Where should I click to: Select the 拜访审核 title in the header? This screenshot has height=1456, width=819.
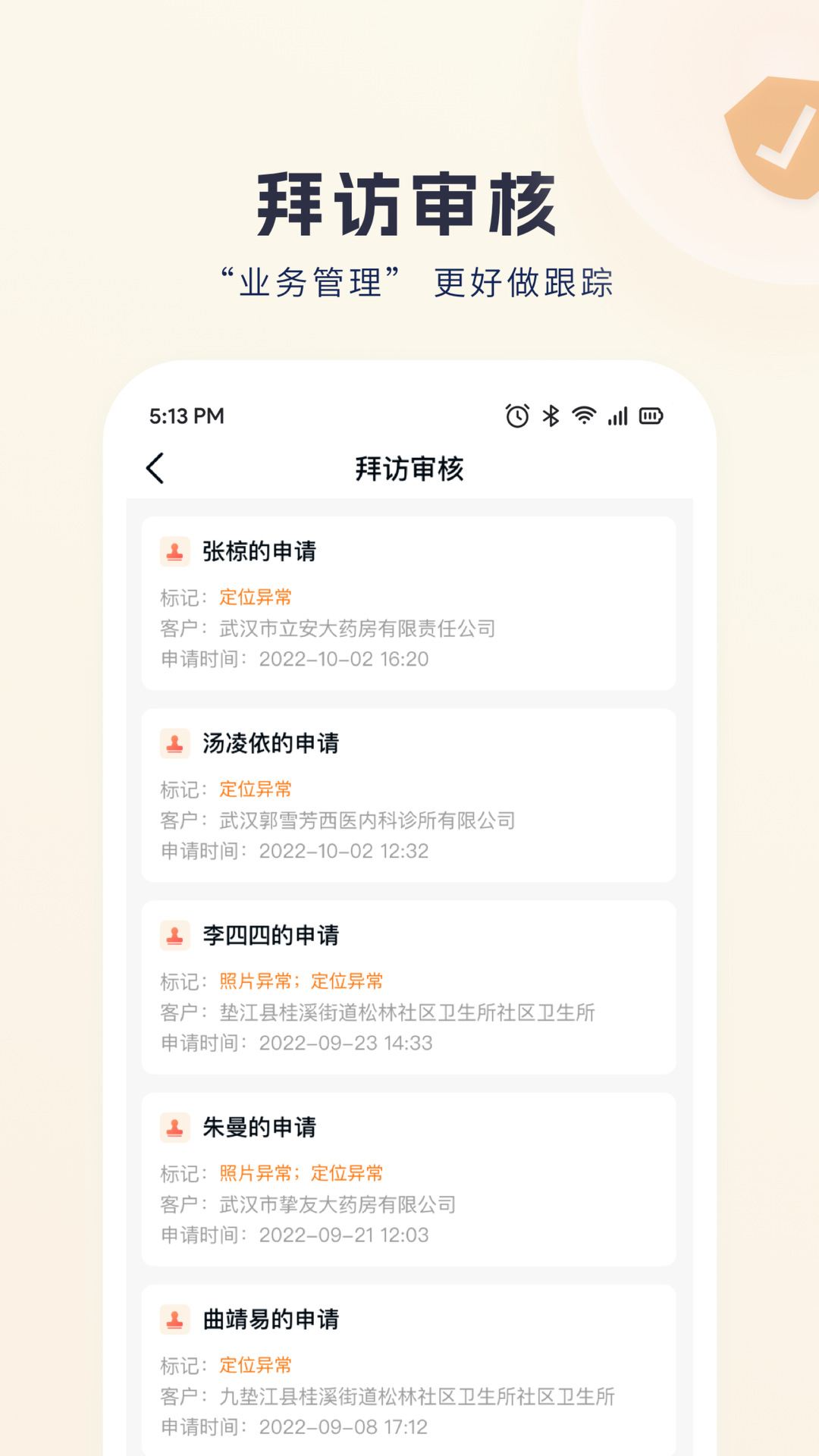[x=409, y=469]
